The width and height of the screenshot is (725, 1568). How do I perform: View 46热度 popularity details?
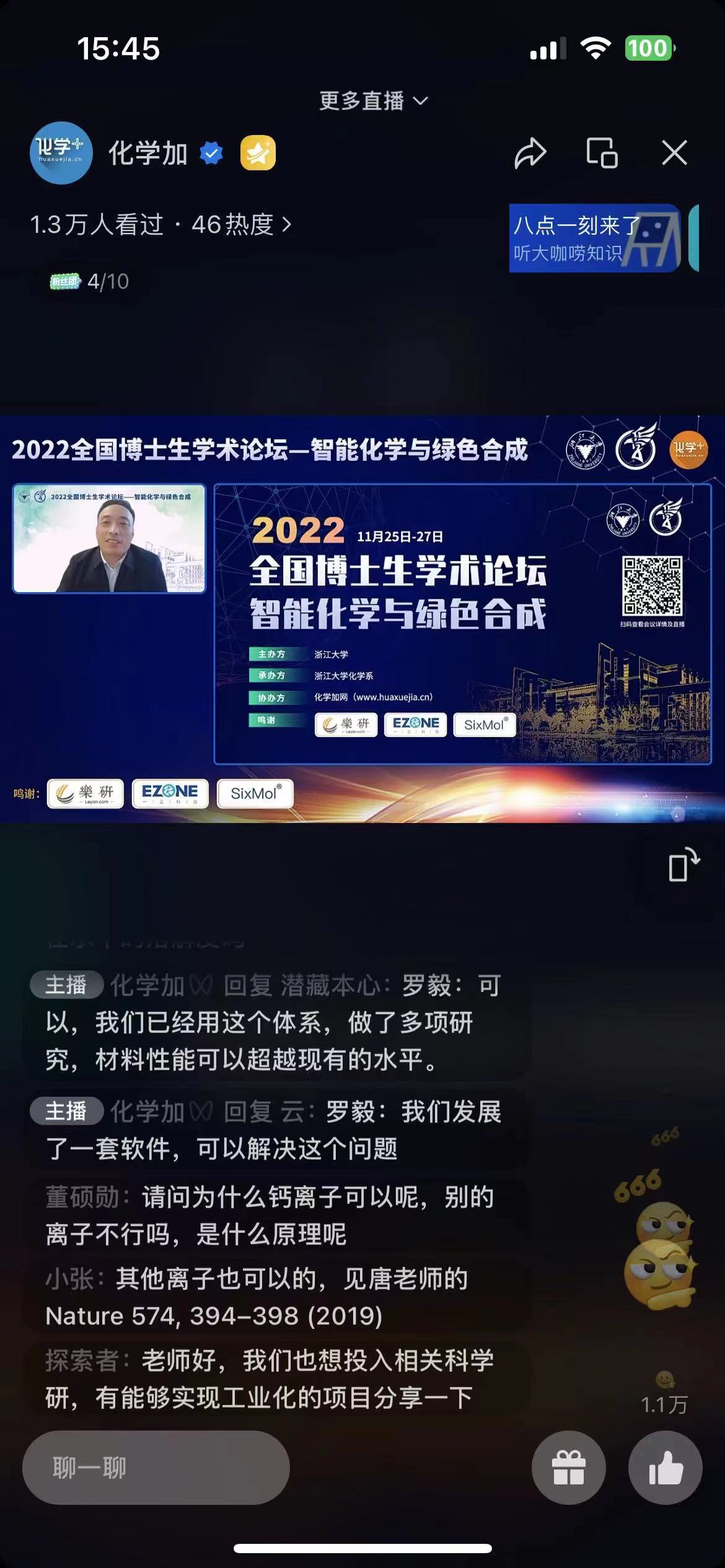coord(240,224)
